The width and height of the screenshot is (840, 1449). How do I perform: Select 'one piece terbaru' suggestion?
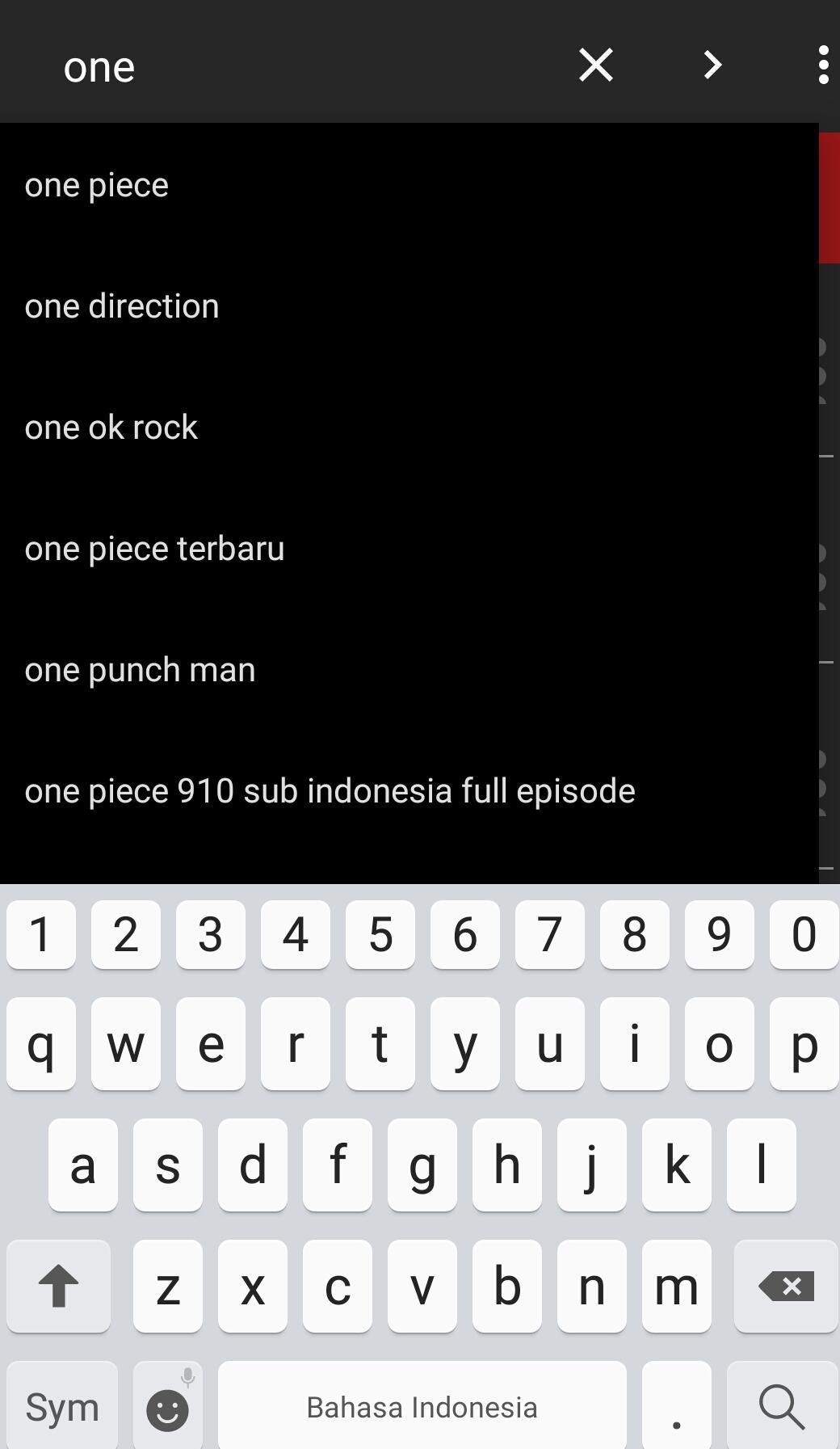coord(154,549)
